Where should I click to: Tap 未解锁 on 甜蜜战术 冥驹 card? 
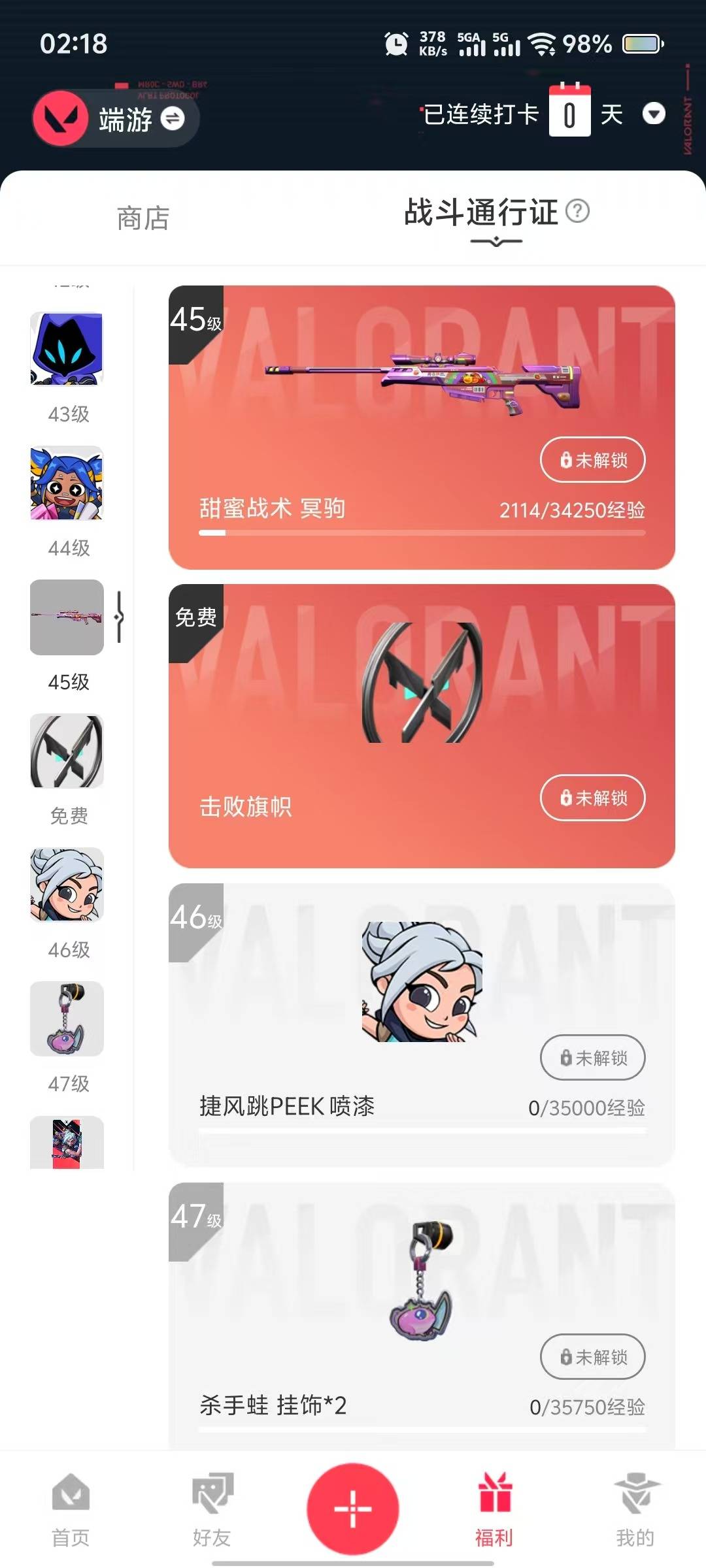(x=592, y=460)
